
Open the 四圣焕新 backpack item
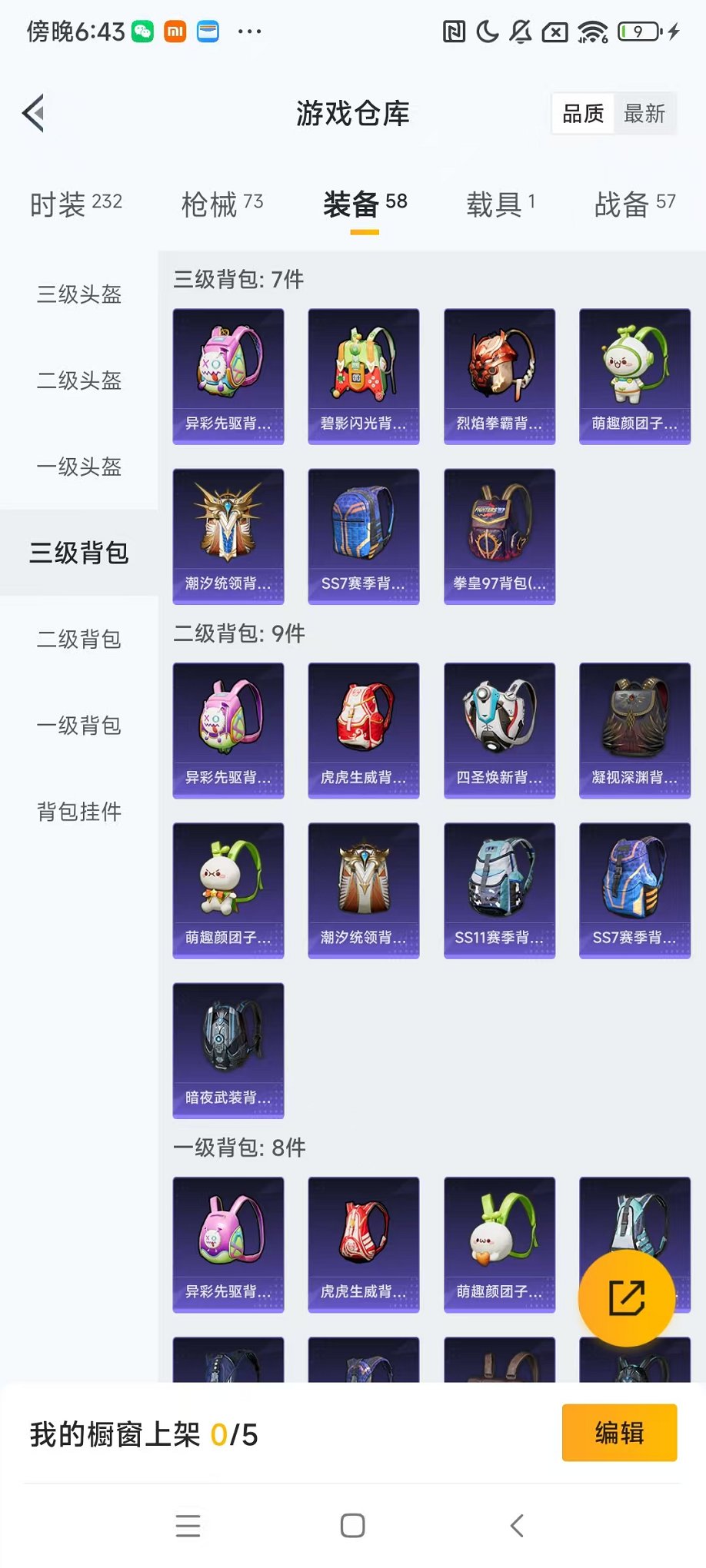tap(499, 730)
